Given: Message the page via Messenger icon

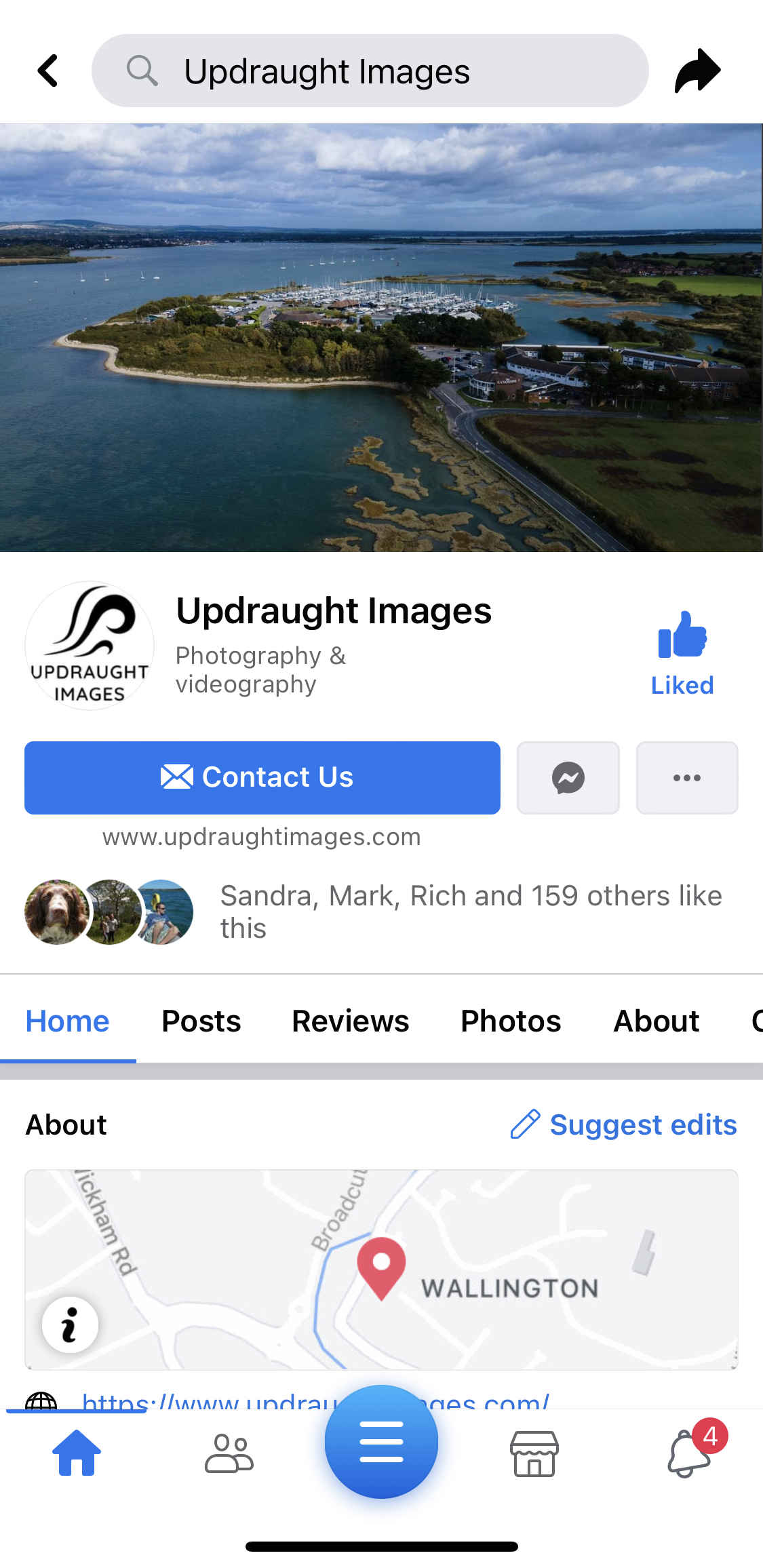Looking at the screenshot, I should coord(568,777).
